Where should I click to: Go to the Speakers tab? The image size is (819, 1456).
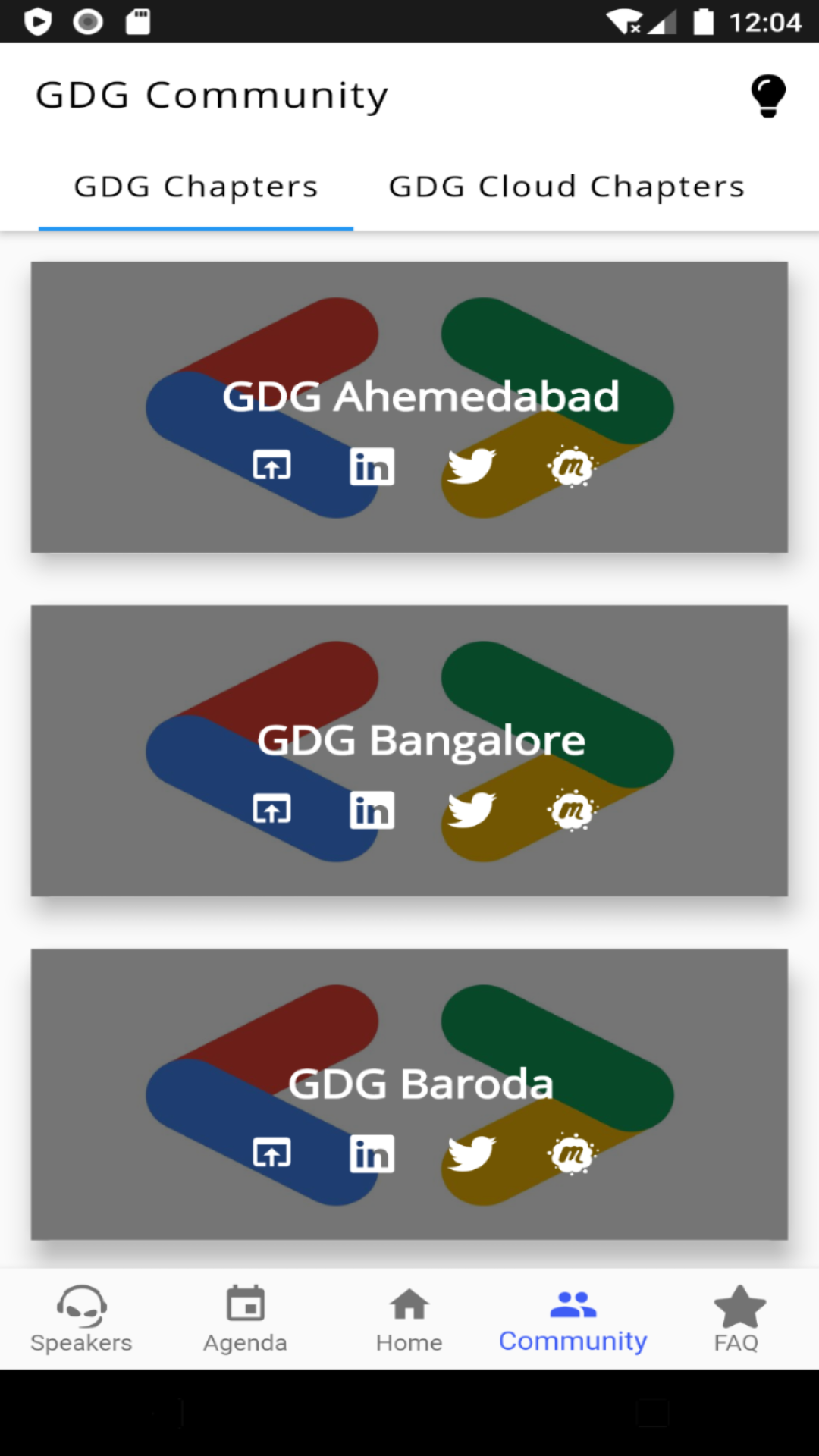pyautogui.click(x=81, y=1319)
